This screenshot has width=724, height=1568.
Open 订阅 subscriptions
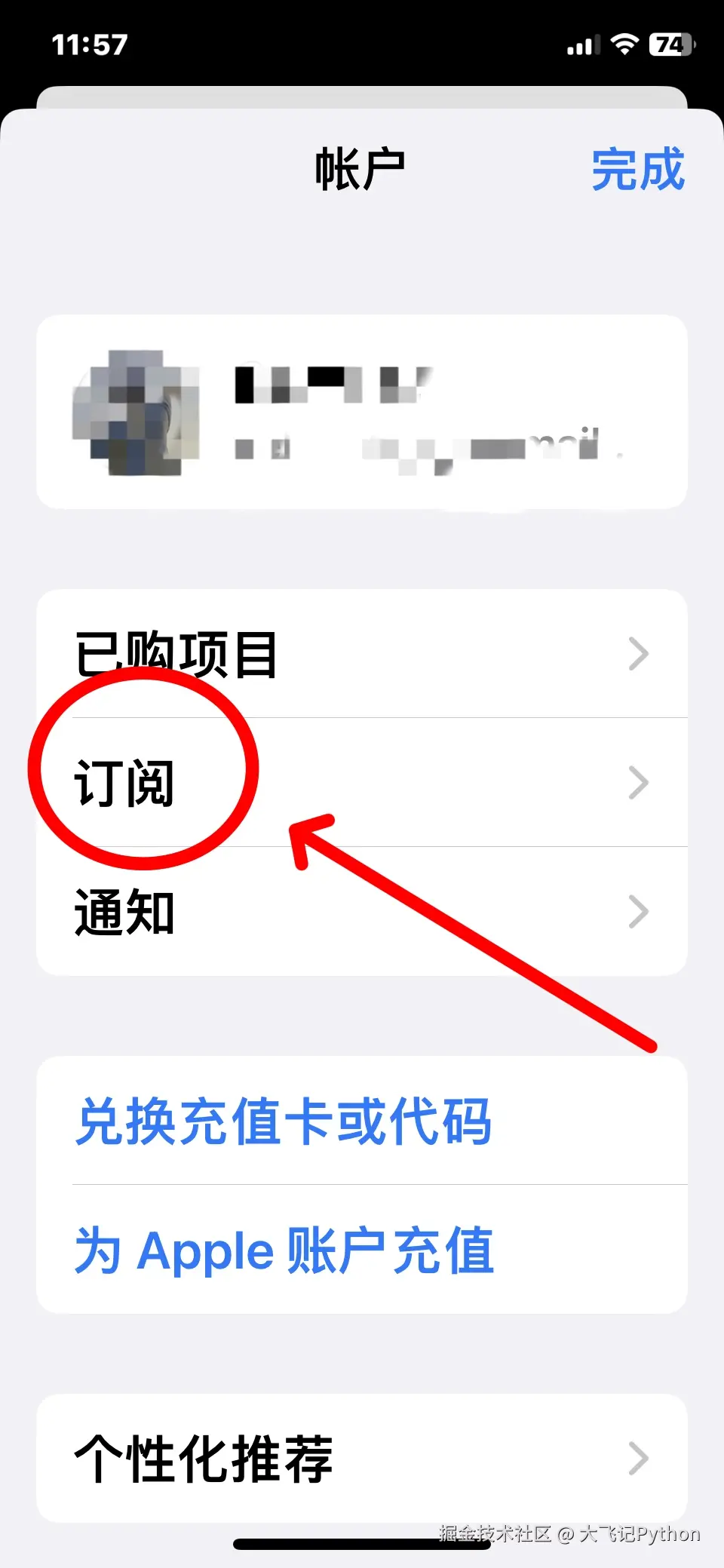tap(362, 783)
